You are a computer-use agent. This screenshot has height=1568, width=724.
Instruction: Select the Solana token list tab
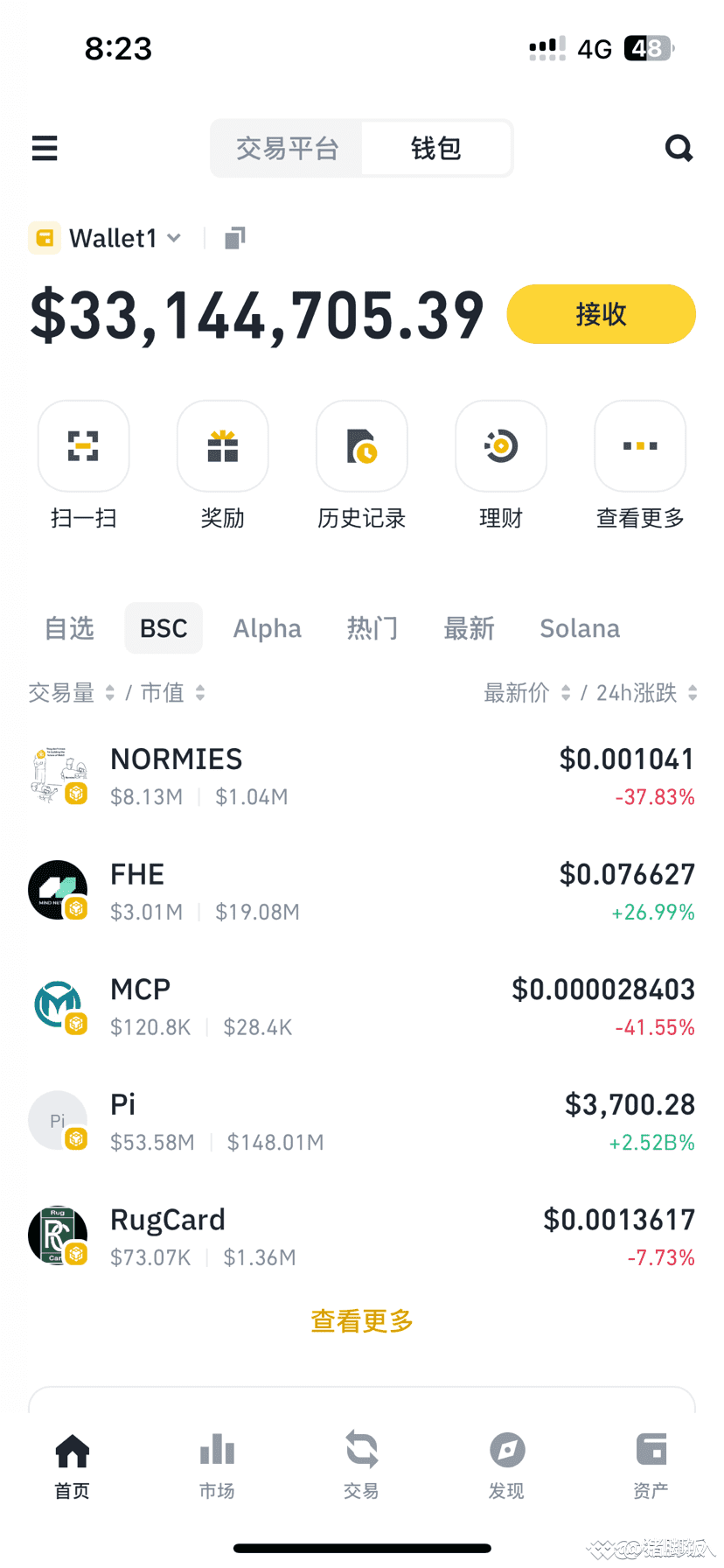pos(579,627)
